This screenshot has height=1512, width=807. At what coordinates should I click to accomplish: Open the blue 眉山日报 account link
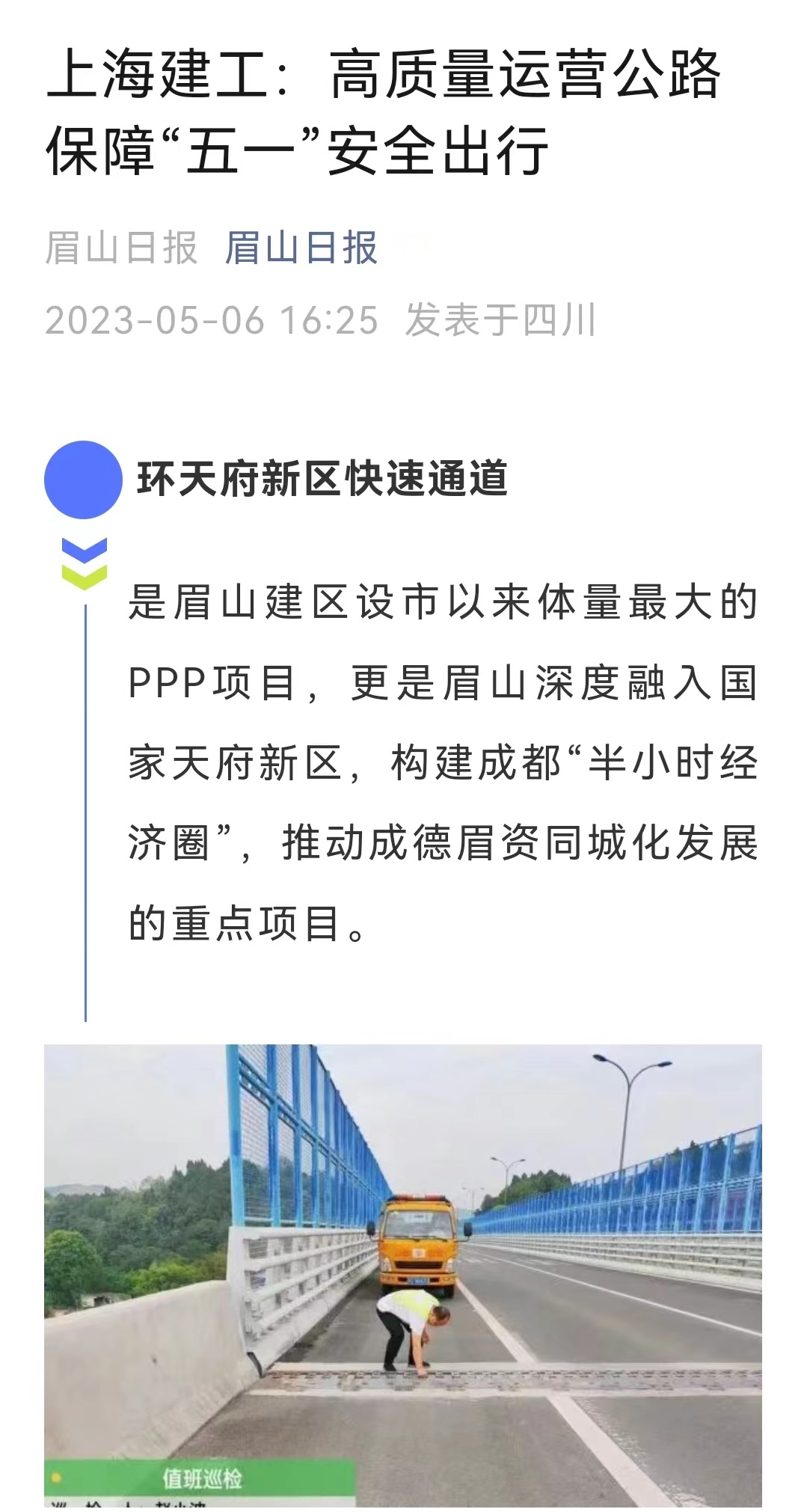(x=301, y=248)
